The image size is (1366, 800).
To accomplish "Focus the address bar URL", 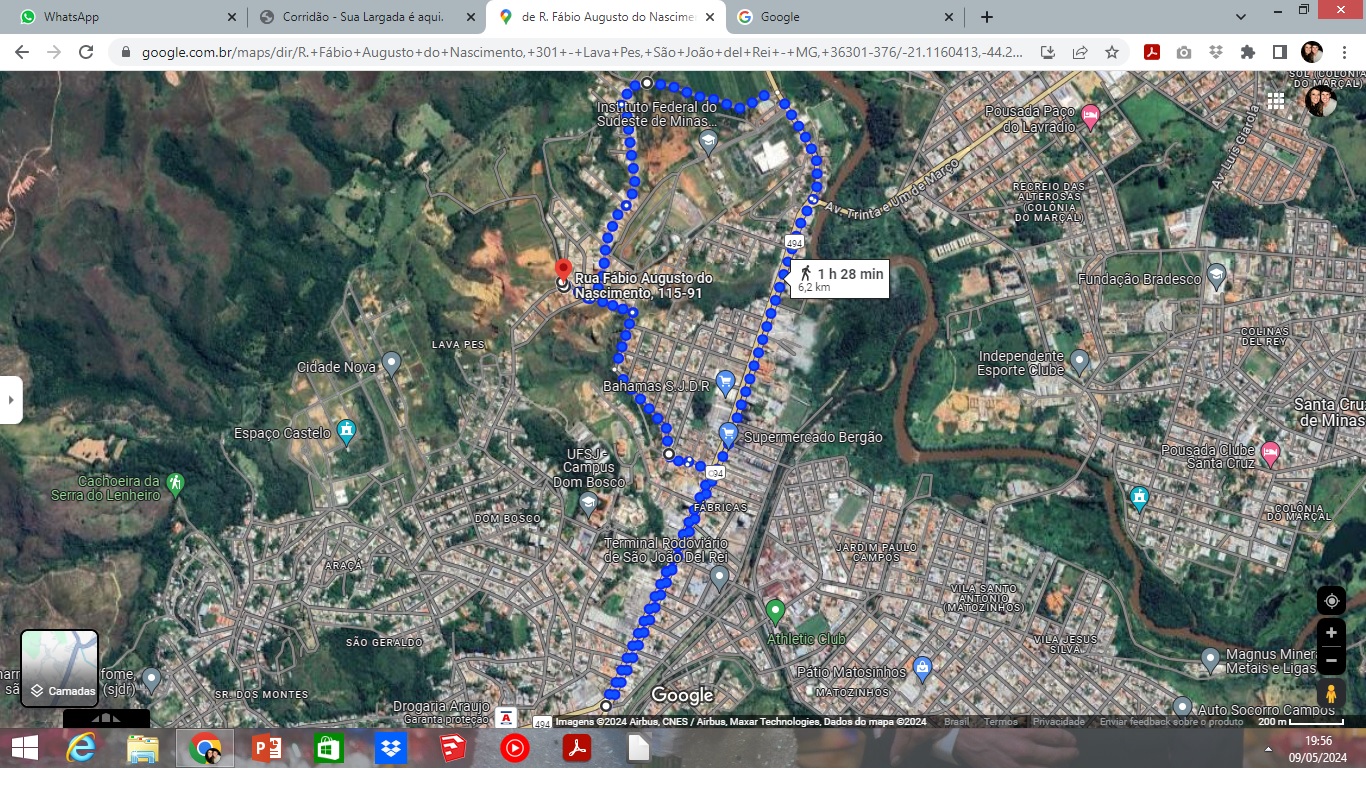I will 580,52.
